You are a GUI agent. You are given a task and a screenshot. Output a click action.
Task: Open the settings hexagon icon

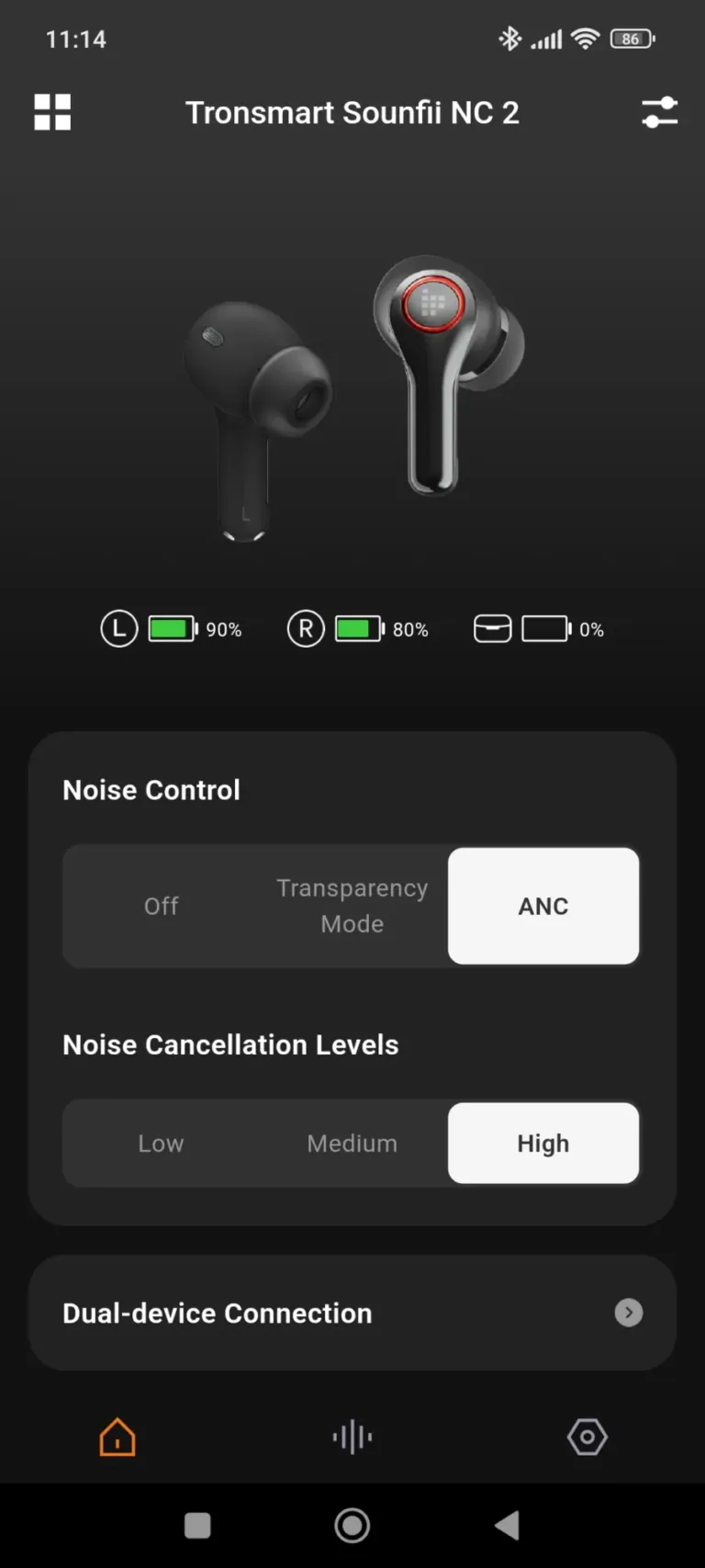coord(587,1436)
